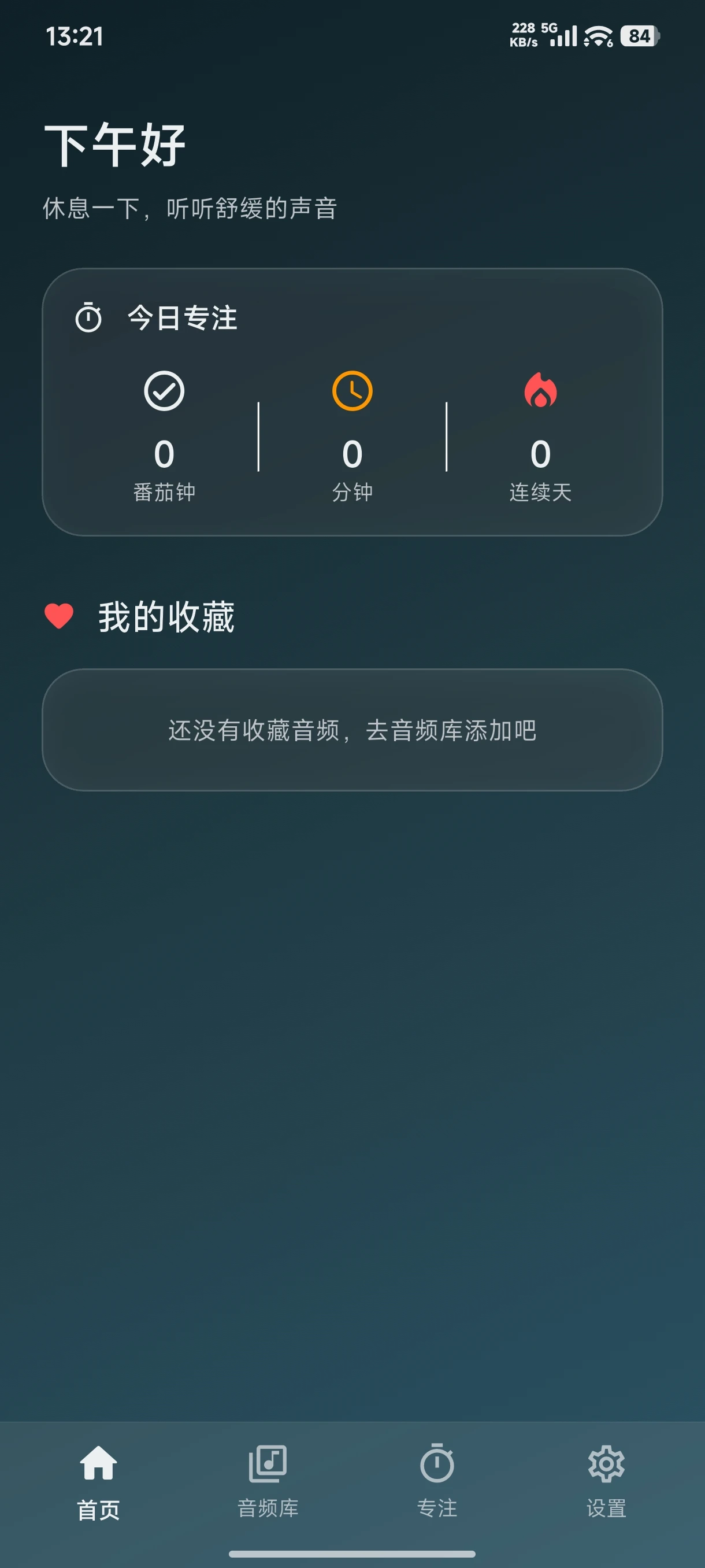Click the red heart icon beside 我的收藏
The image size is (705, 1568).
[58, 616]
